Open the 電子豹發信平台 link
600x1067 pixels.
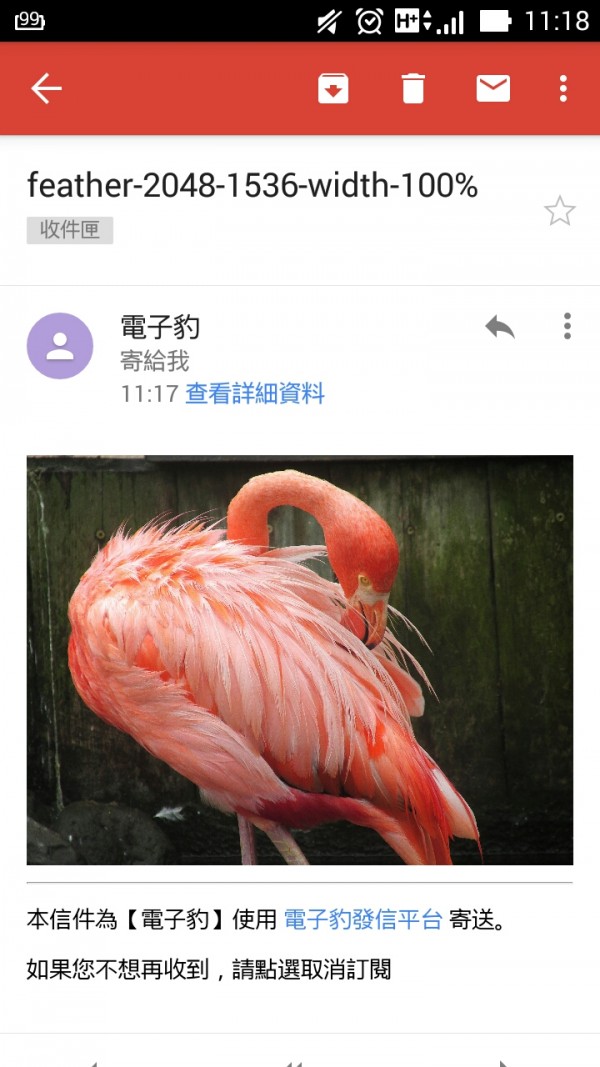coord(362,920)
